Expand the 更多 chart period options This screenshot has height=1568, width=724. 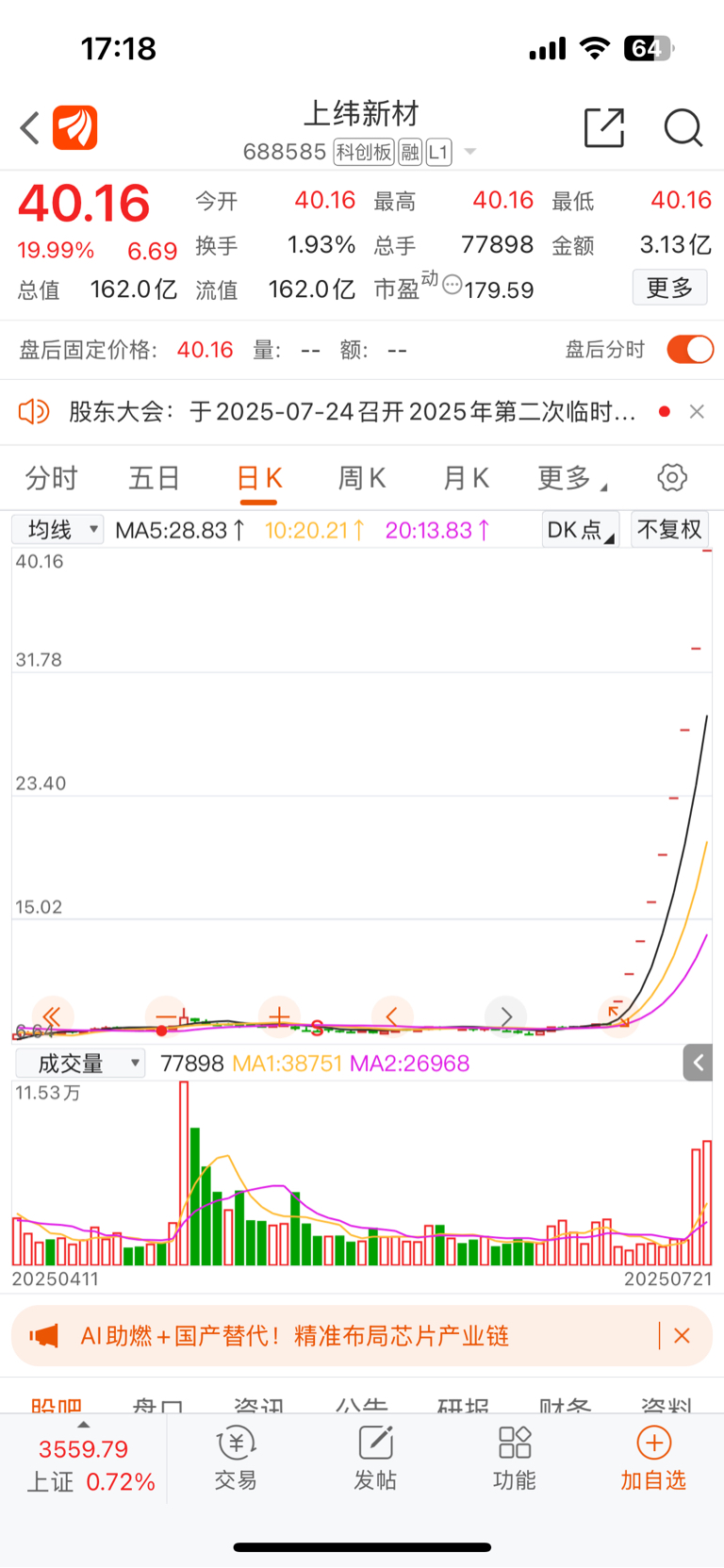click(571, 478)
